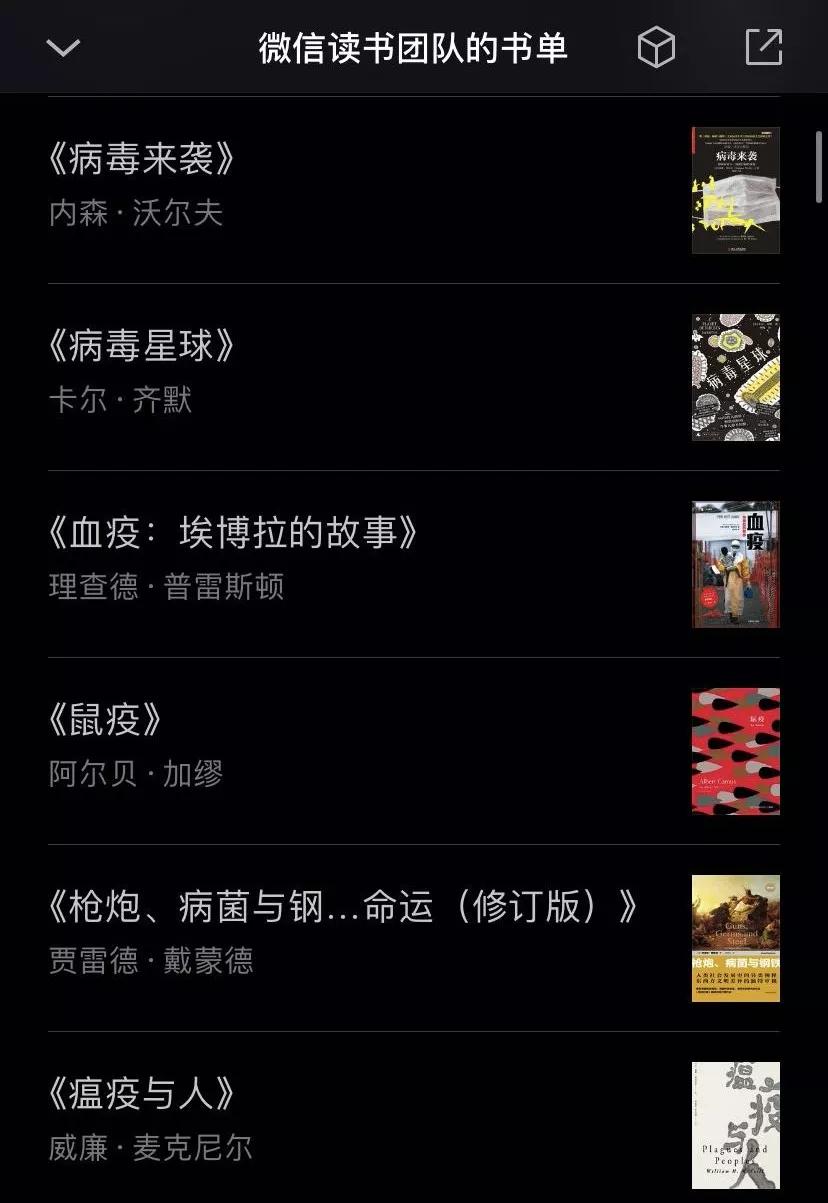The width and height of the screenshot is (828, 1203).
Task: Click the cube-shaped icon in the title bar
Action: [656, 46]
